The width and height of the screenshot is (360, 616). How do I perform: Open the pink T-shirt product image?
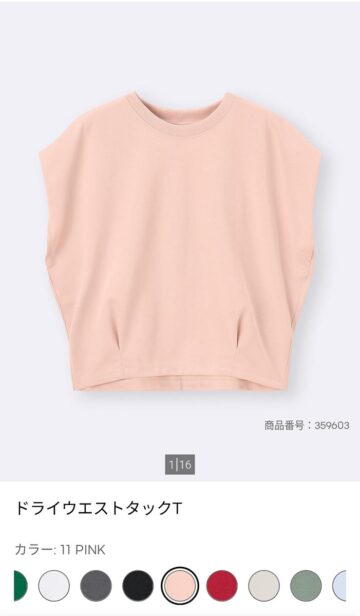coord(180,241)
